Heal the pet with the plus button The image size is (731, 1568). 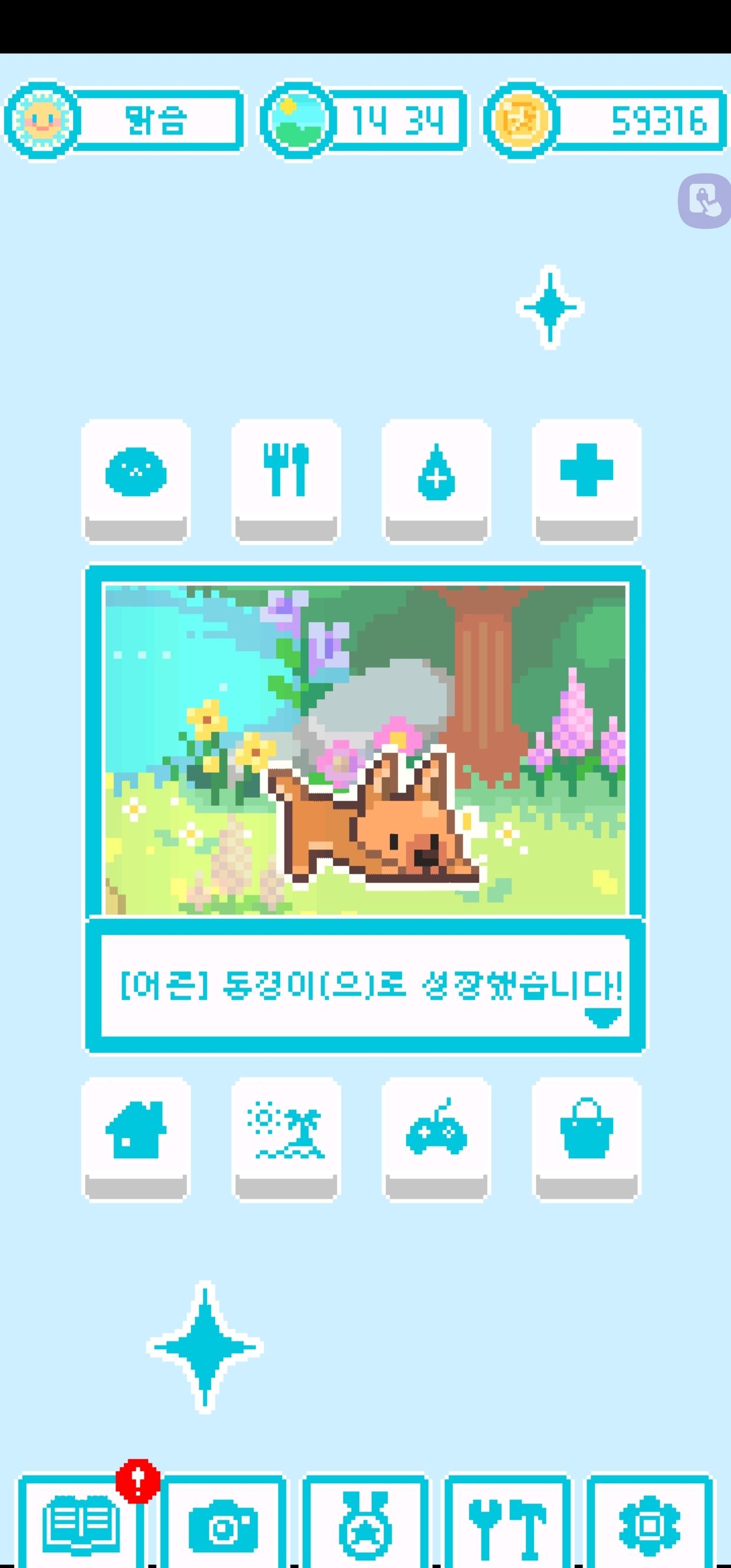586,473
